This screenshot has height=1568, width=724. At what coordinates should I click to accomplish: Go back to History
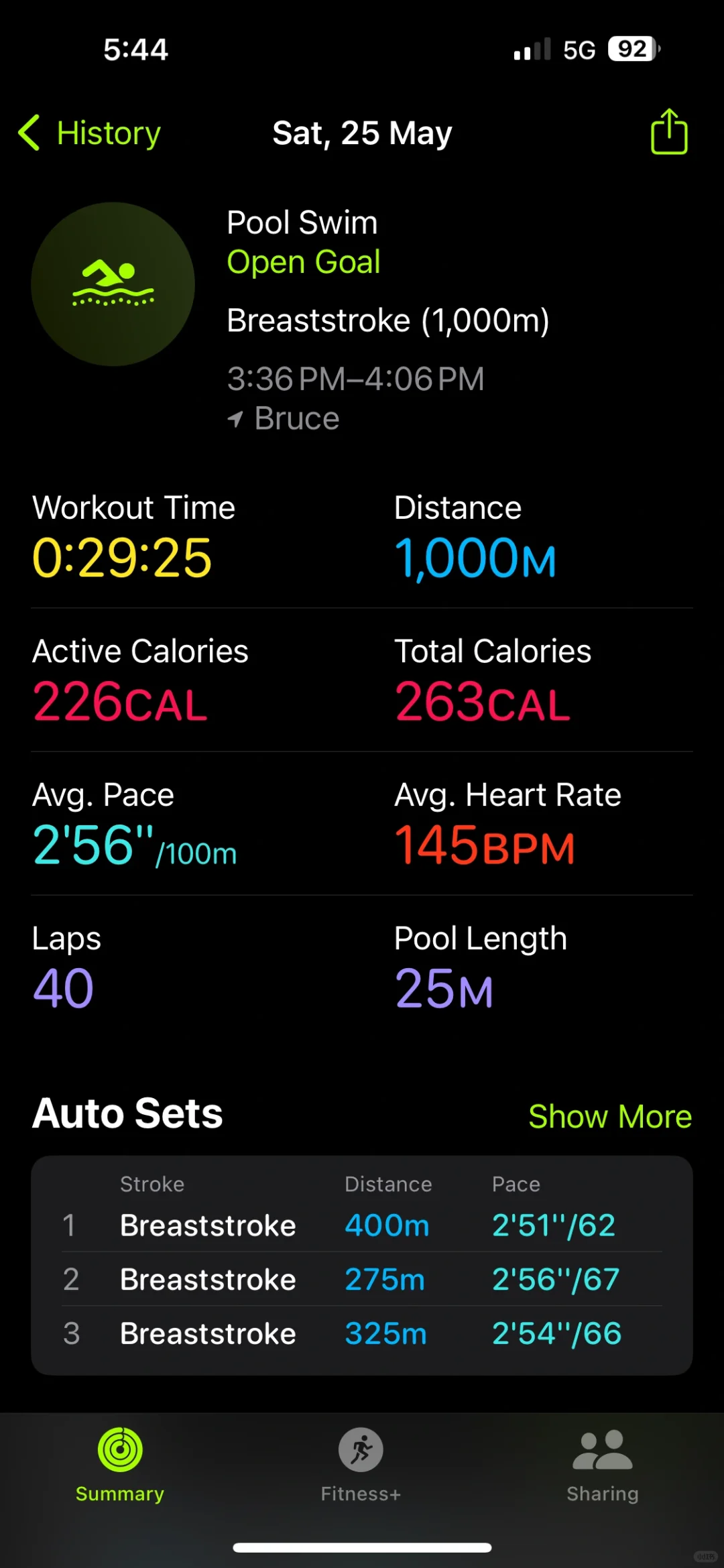tap(90, 133)
